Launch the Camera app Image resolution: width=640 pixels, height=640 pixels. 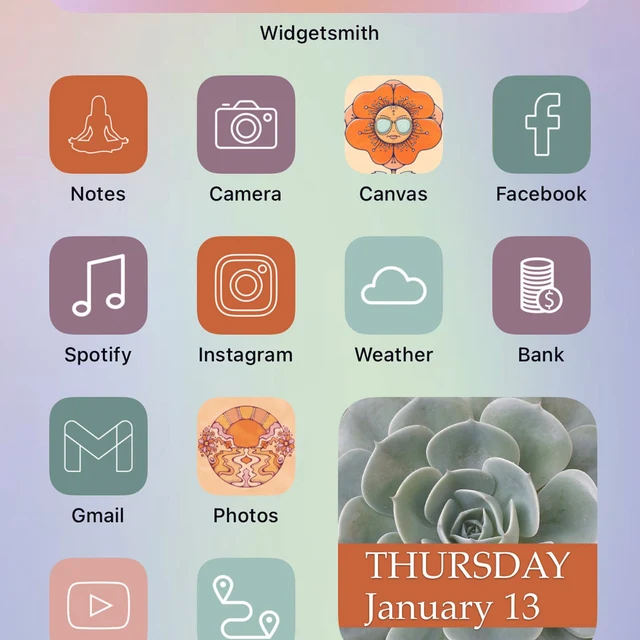pyautogui.click(x=245, y=125)
